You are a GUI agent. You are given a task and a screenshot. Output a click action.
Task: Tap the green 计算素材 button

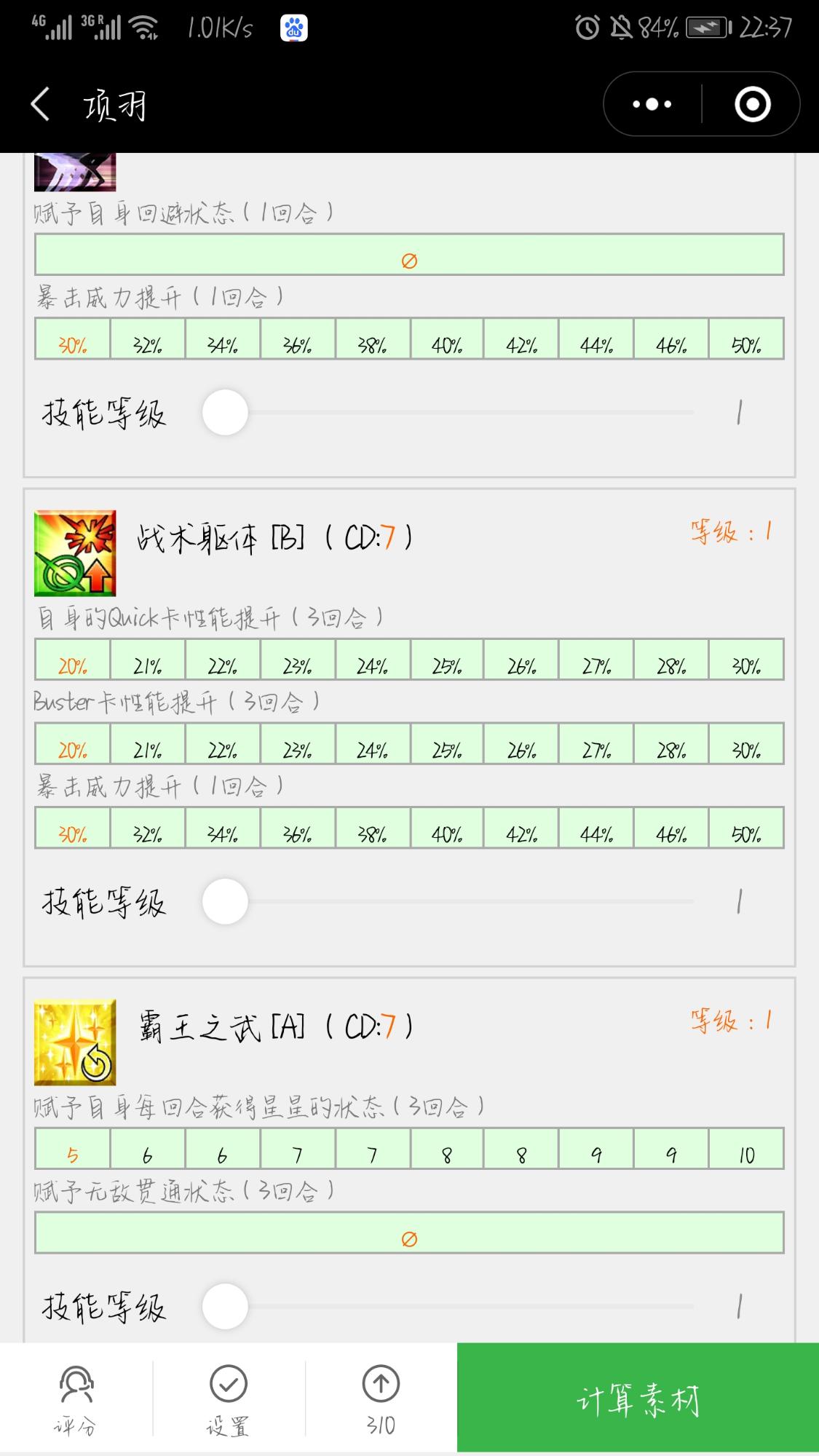click(638, 1398)
